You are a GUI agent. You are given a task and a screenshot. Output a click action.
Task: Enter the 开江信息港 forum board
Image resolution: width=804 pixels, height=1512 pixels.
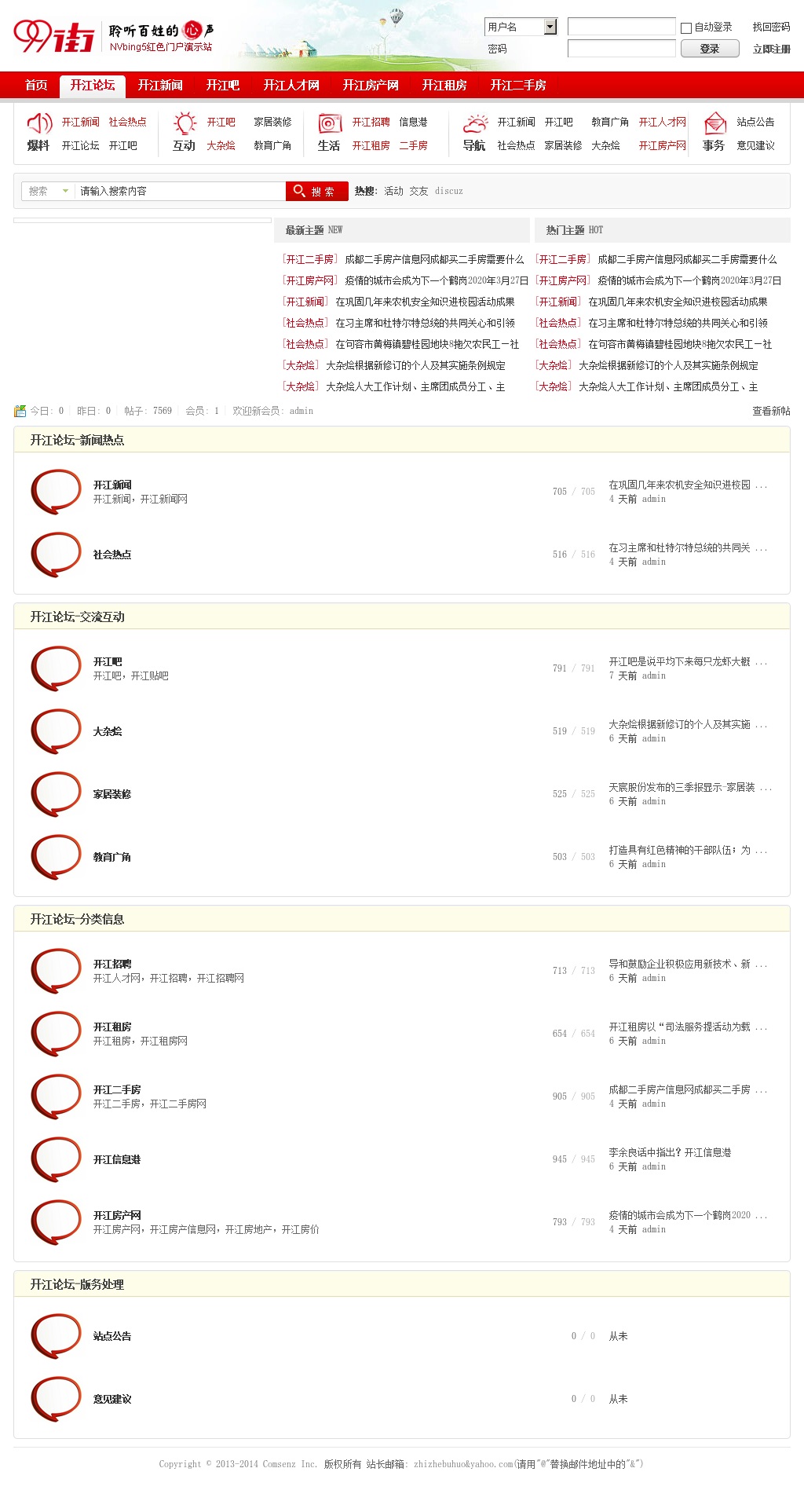[x=117, y=1159]
